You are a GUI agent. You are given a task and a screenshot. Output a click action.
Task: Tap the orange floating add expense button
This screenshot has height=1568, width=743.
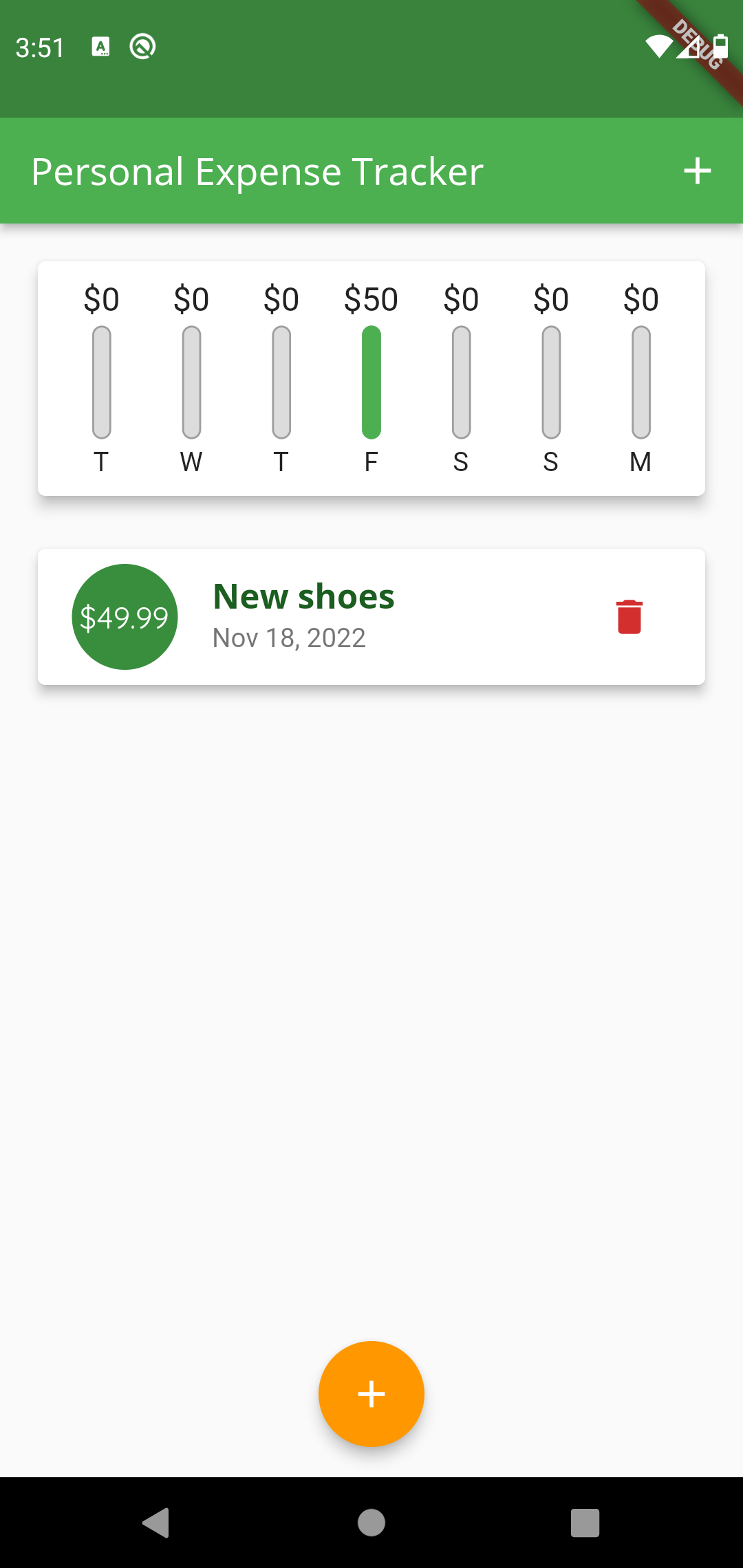(x=371, y=1393)
